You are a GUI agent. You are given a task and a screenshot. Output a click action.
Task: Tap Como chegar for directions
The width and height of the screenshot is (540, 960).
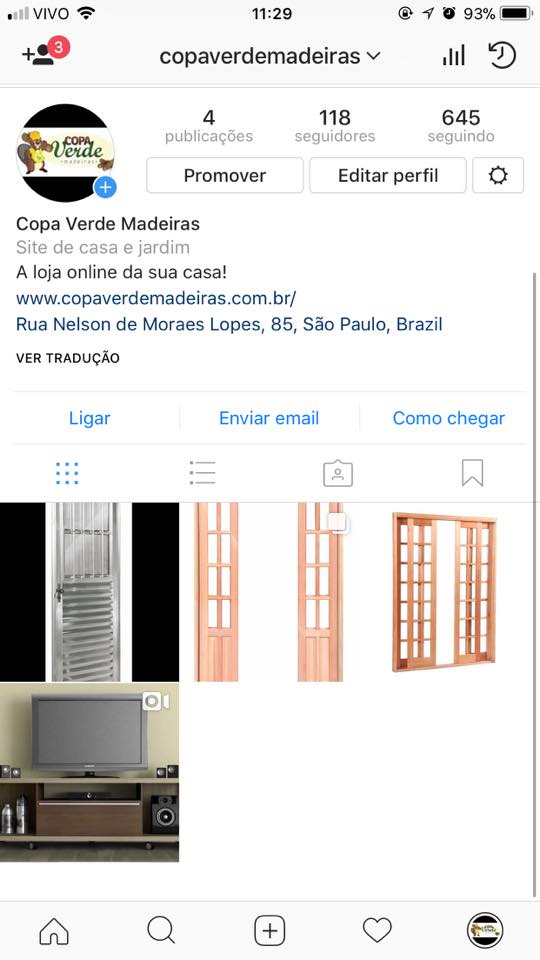(x=449, y=418)
